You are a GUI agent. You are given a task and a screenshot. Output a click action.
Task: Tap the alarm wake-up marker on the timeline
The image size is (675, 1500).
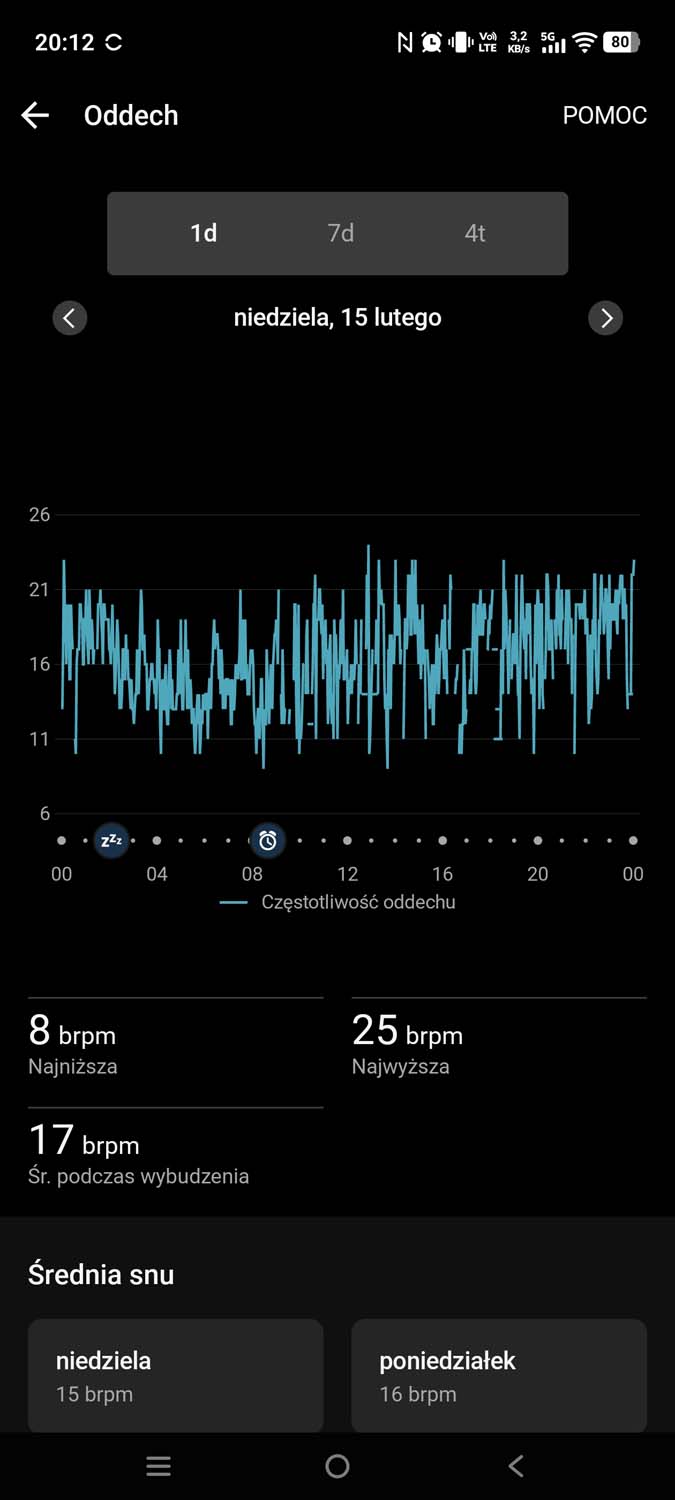point(267,841)
